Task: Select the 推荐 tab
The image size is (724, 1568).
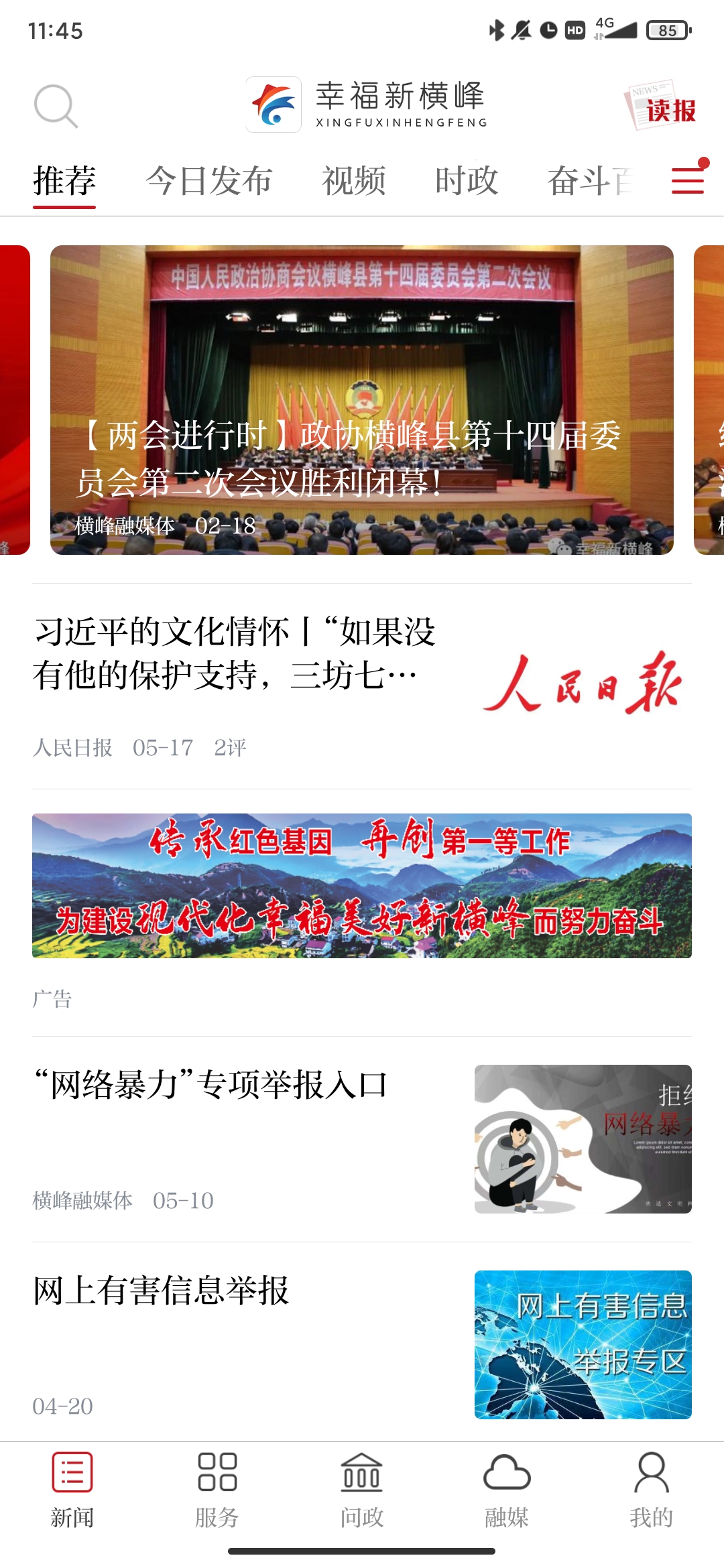Action: click(x=64, y=181)
